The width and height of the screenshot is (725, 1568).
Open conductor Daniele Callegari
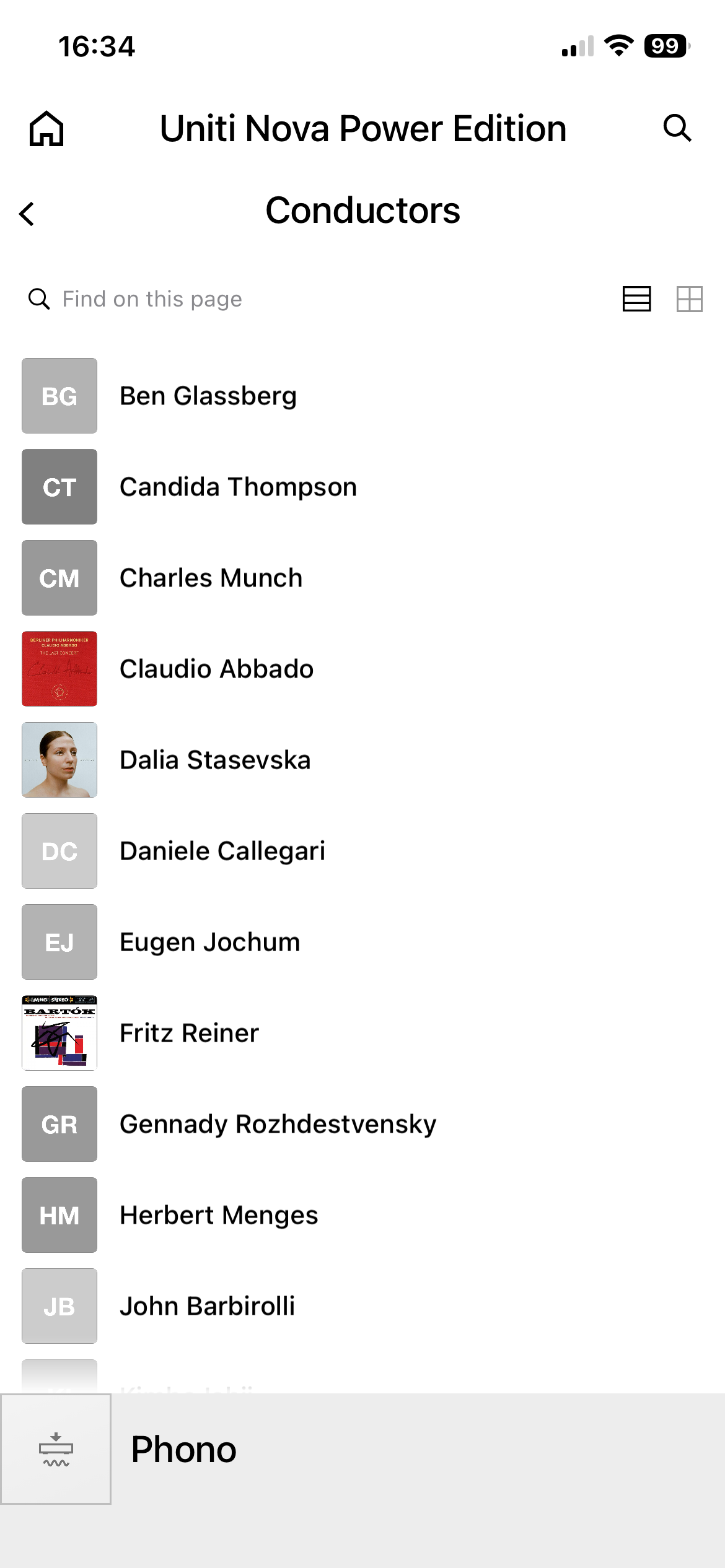pyautogui.click(x=222, y=851)
